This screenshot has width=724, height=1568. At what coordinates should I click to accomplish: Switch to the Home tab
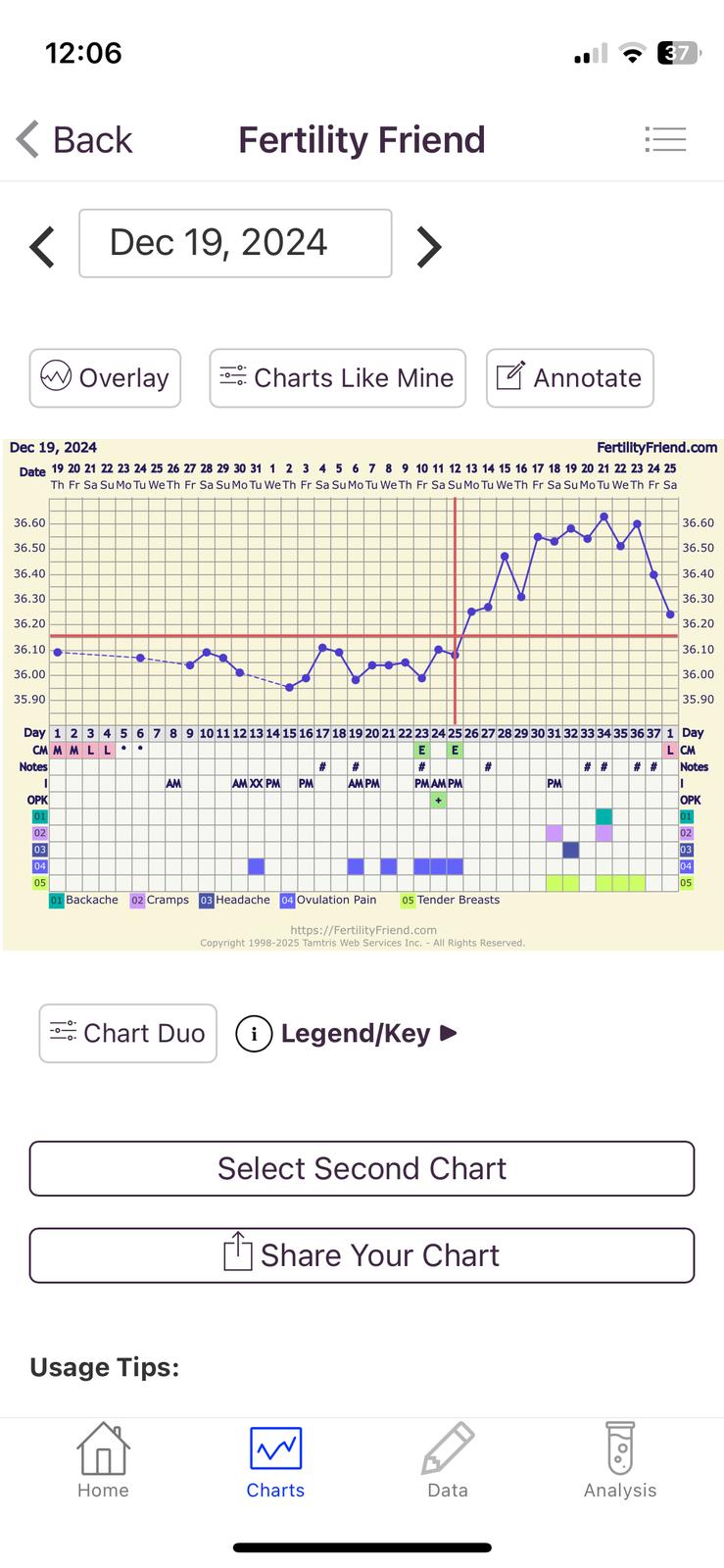[x=103, y=1462]
